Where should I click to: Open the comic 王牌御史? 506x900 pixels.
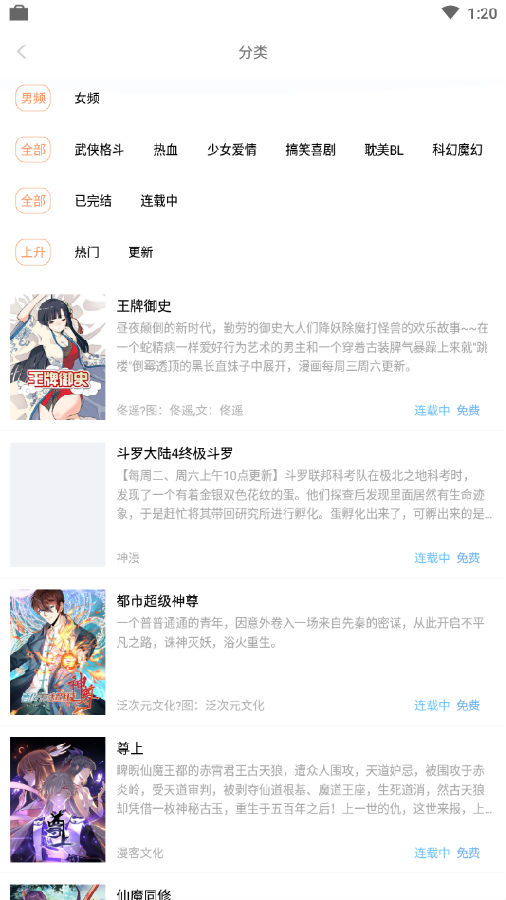click(x=253, y=357)
